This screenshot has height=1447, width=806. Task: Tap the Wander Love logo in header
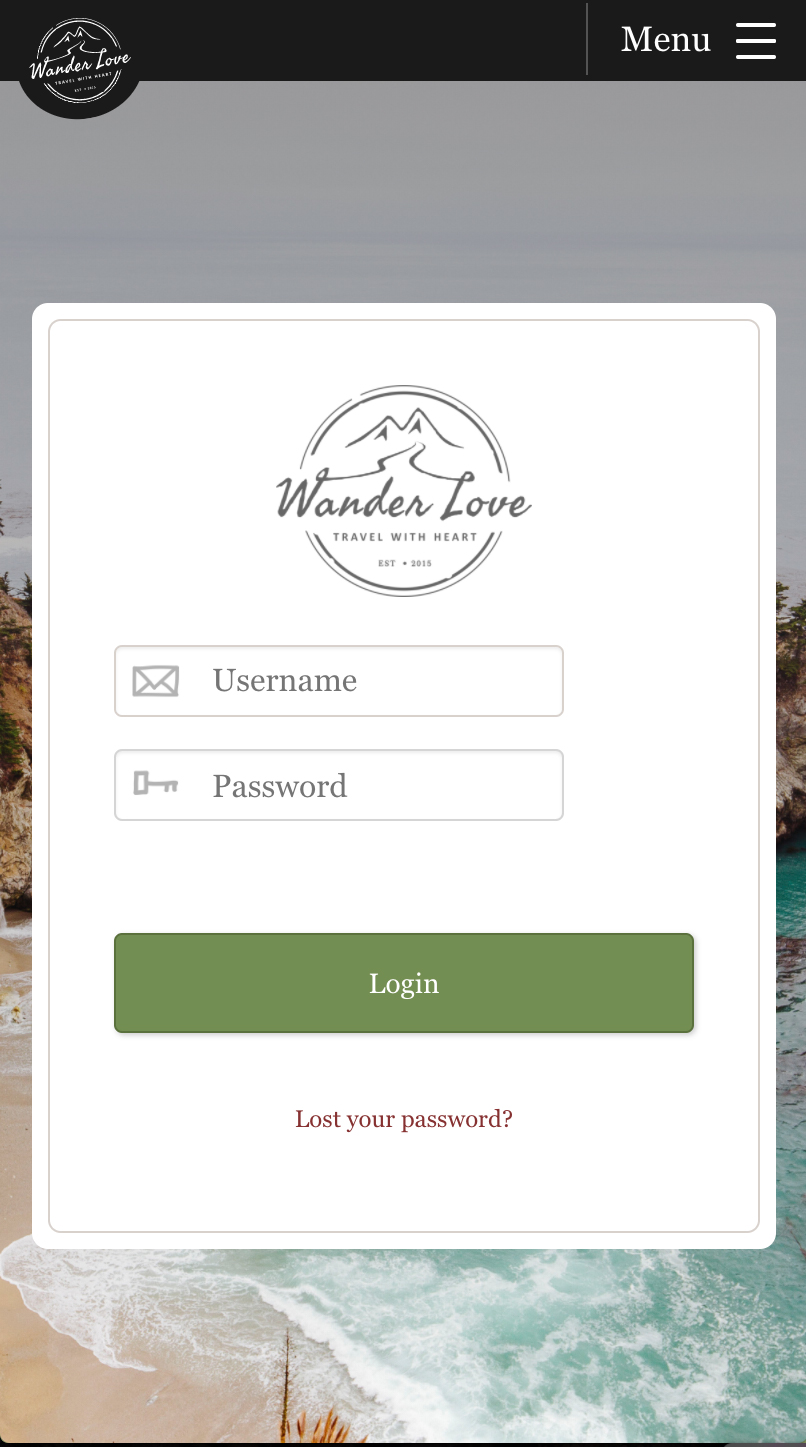pyautogui.click(x=80, y=62)
